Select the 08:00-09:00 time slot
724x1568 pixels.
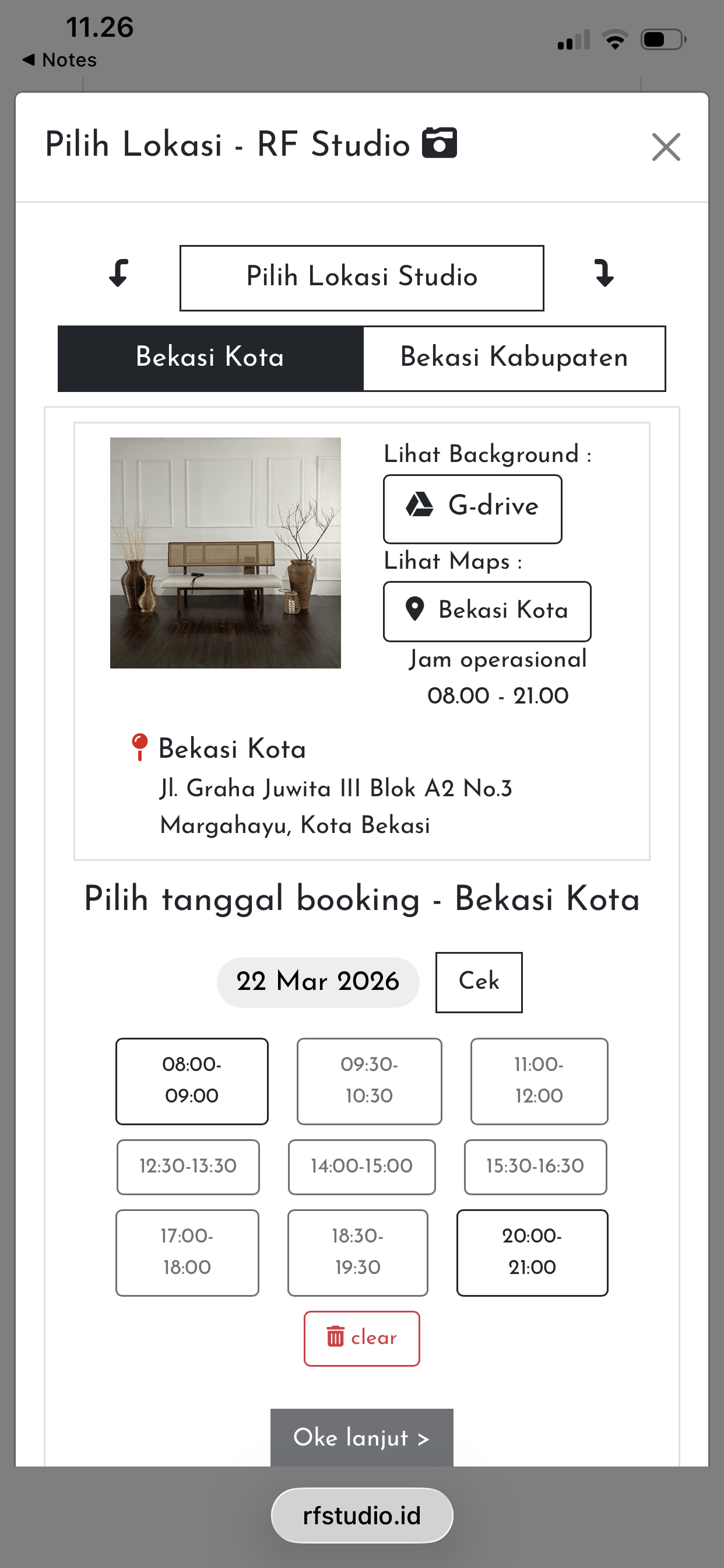click(192, 1080)
